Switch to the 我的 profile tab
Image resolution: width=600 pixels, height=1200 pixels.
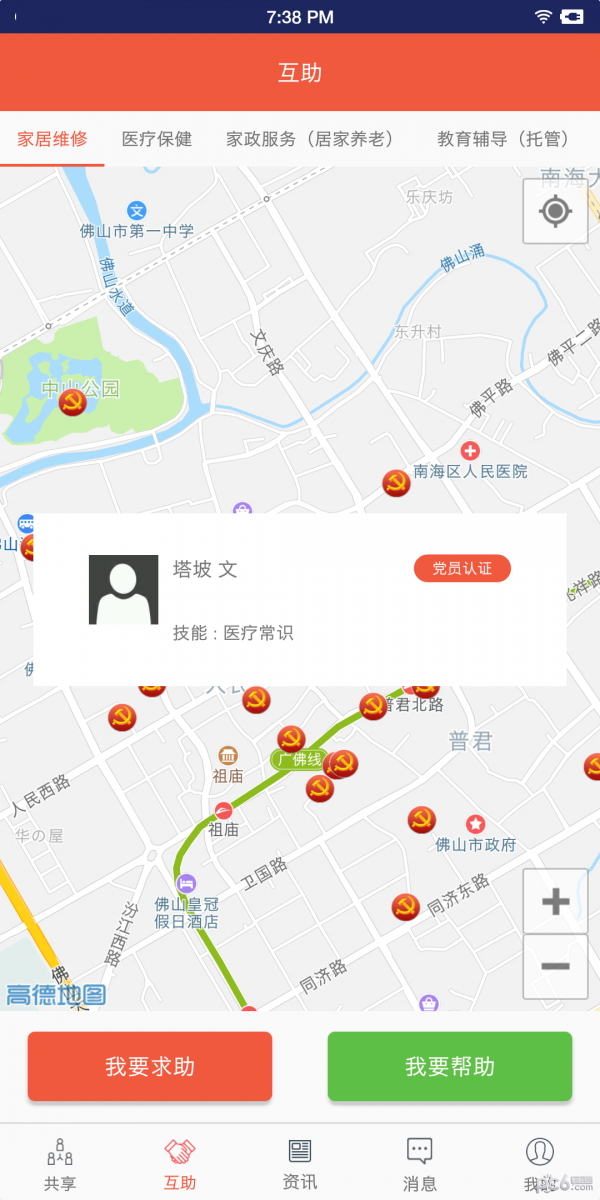click(x=539, y=1164)
